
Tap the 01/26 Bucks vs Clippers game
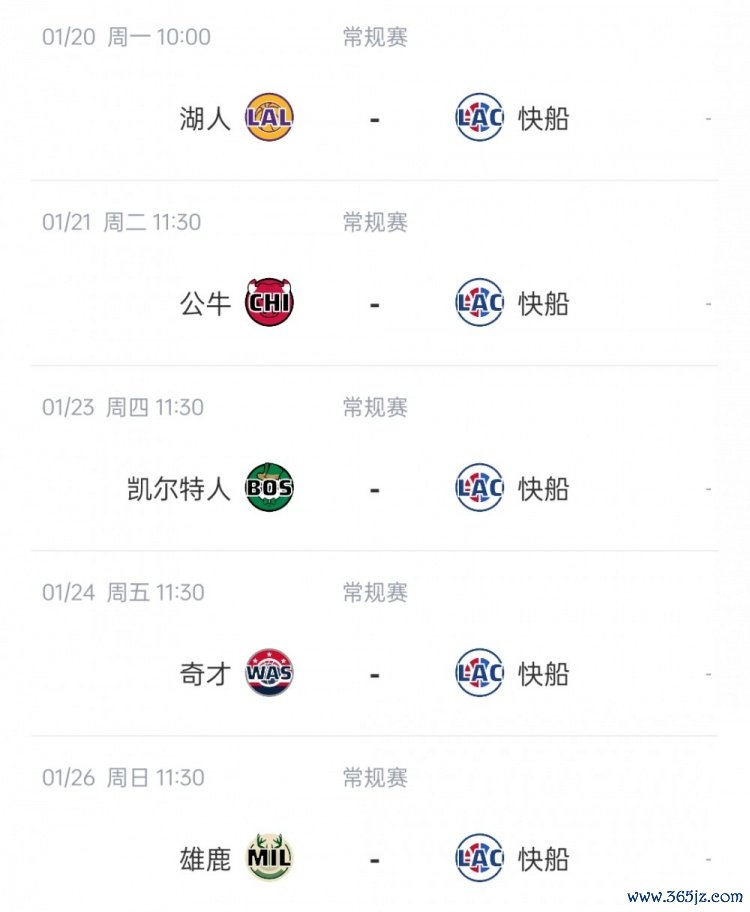pos(374,859)
